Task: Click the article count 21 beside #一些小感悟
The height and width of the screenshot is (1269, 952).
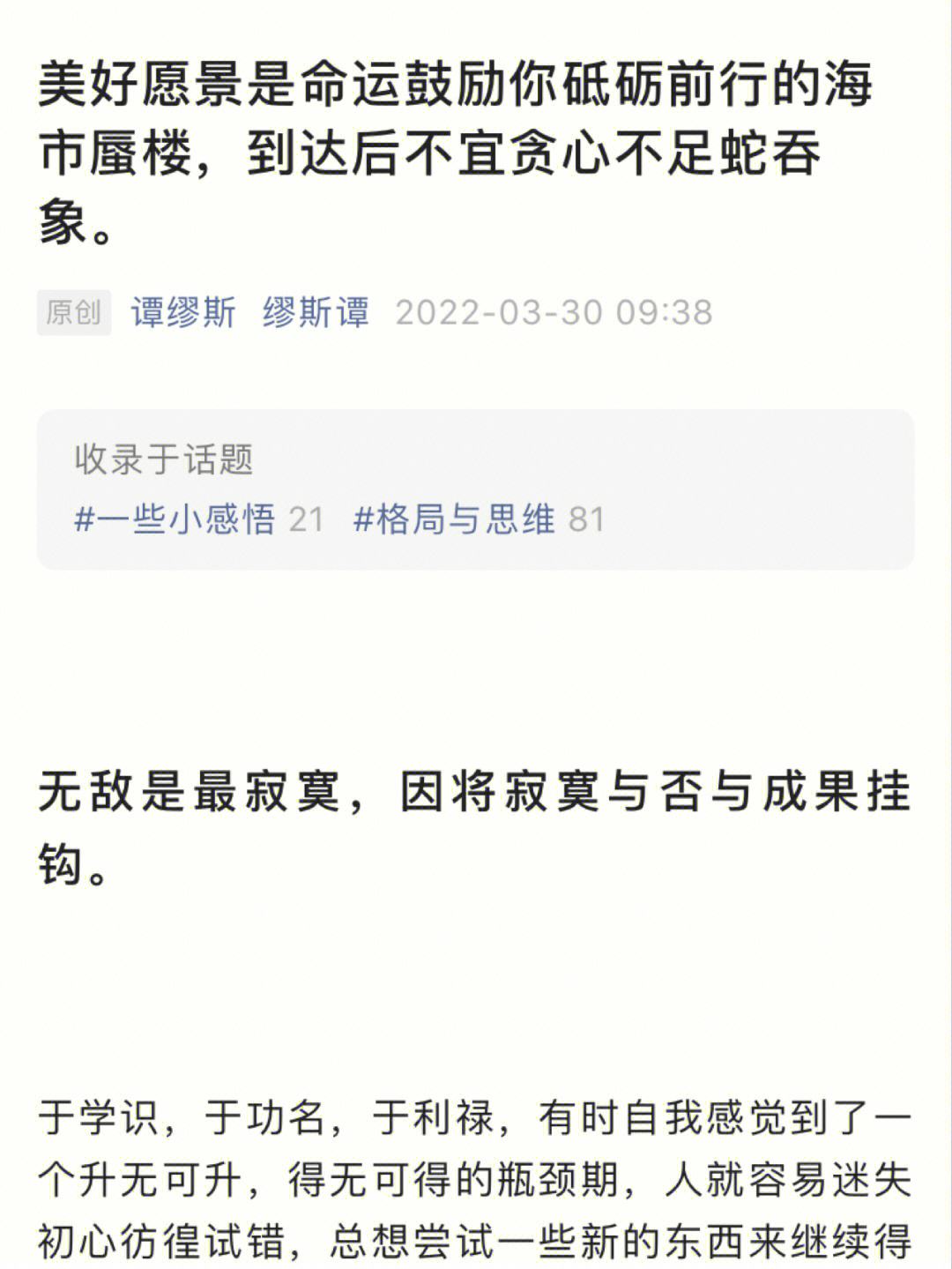Action: tap(306, 520)
